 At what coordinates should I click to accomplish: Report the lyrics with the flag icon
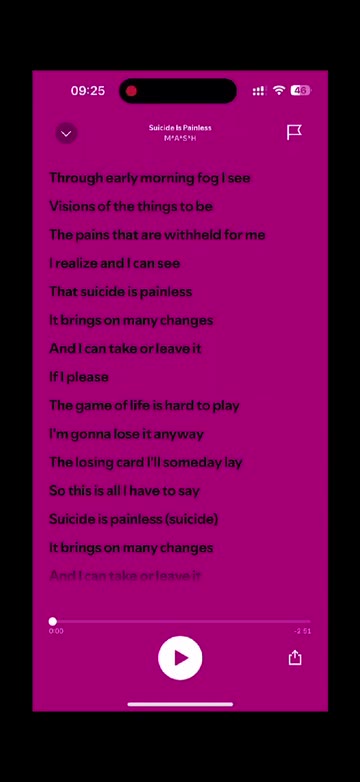[294, 133]
